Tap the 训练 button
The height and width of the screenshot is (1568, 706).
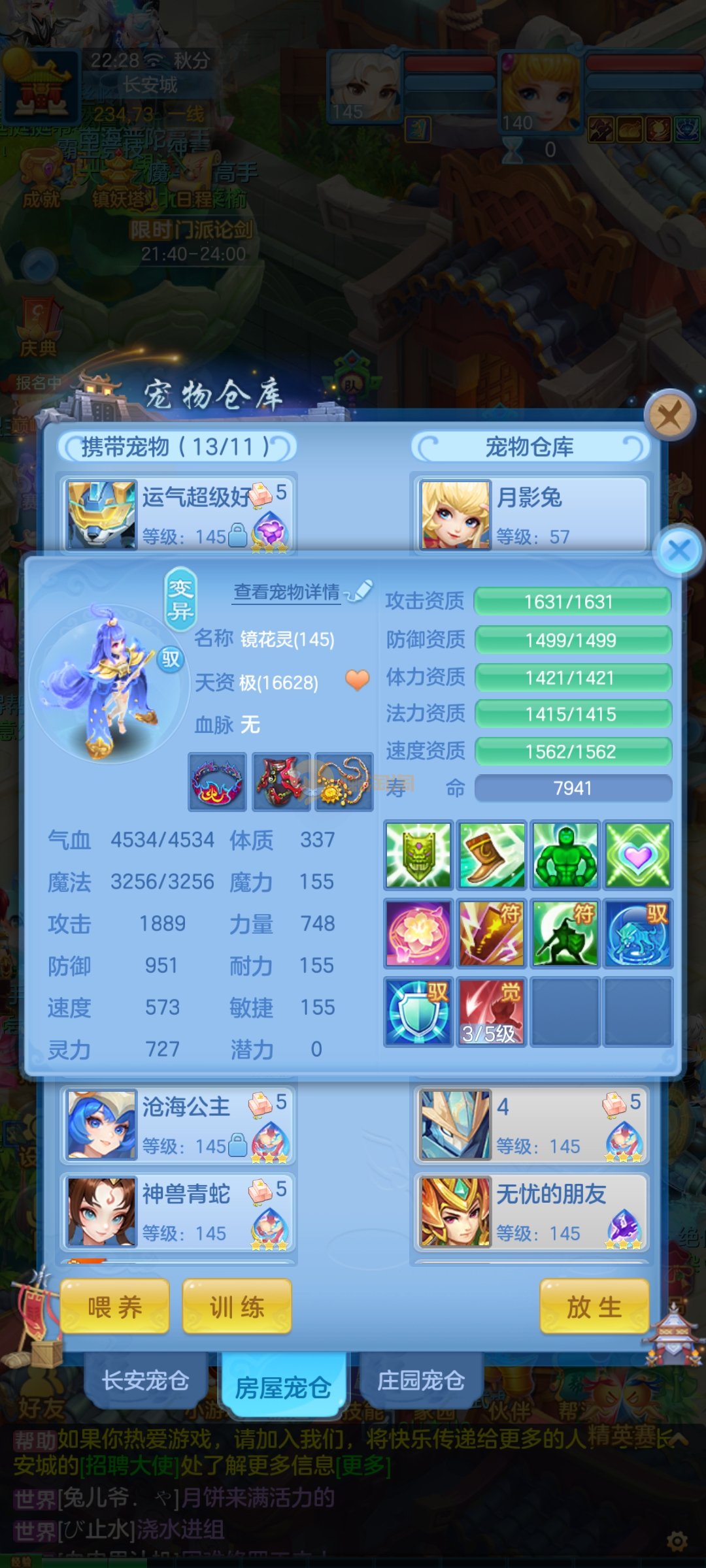pos(237,1307)
